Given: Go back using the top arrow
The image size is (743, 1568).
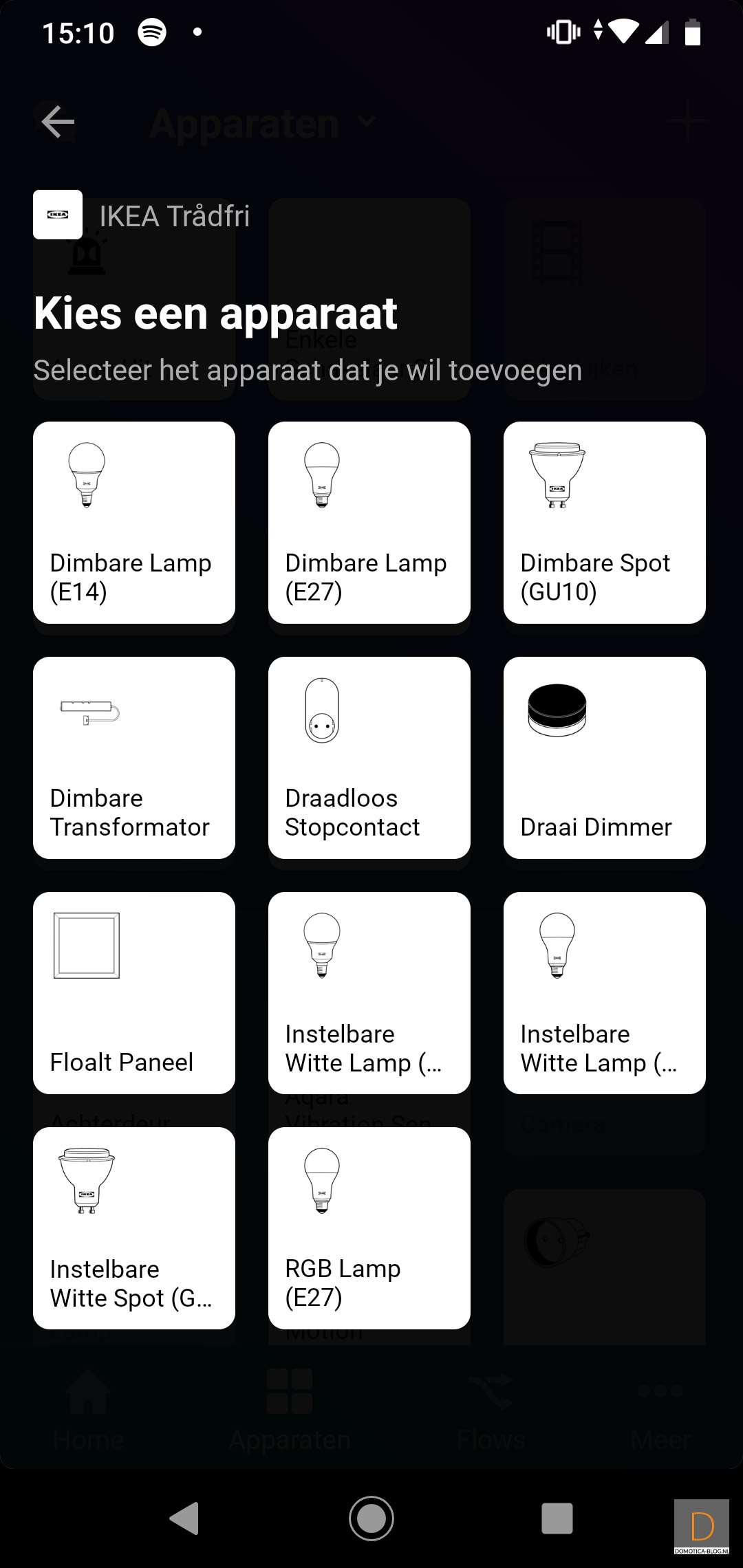Looking at the screenshot, I should (58, 122).
